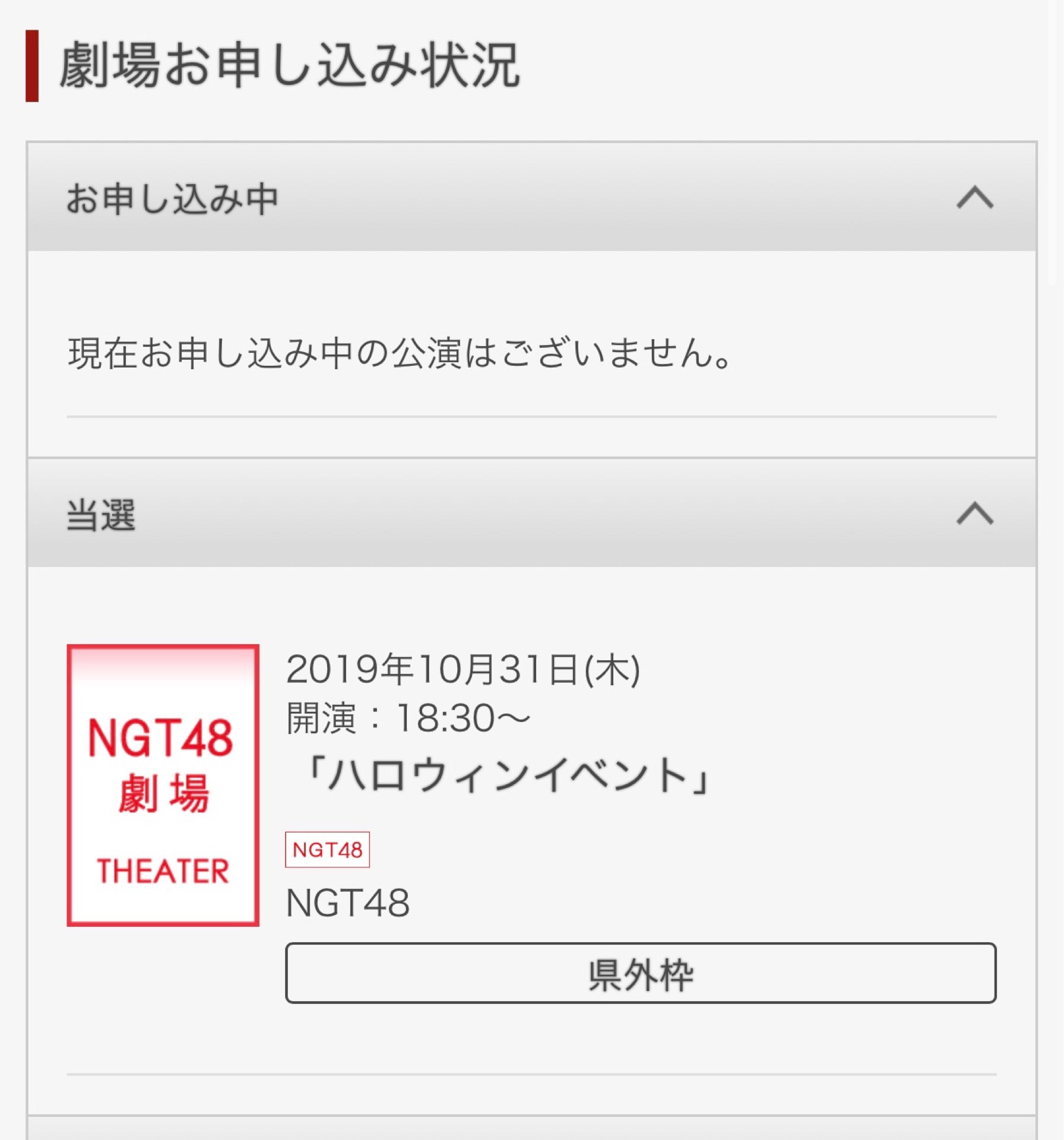The image size is (1064, 1140).
Task: Open the NGT48 劇場 THEATER thumbnail
Action: point(163,785)
